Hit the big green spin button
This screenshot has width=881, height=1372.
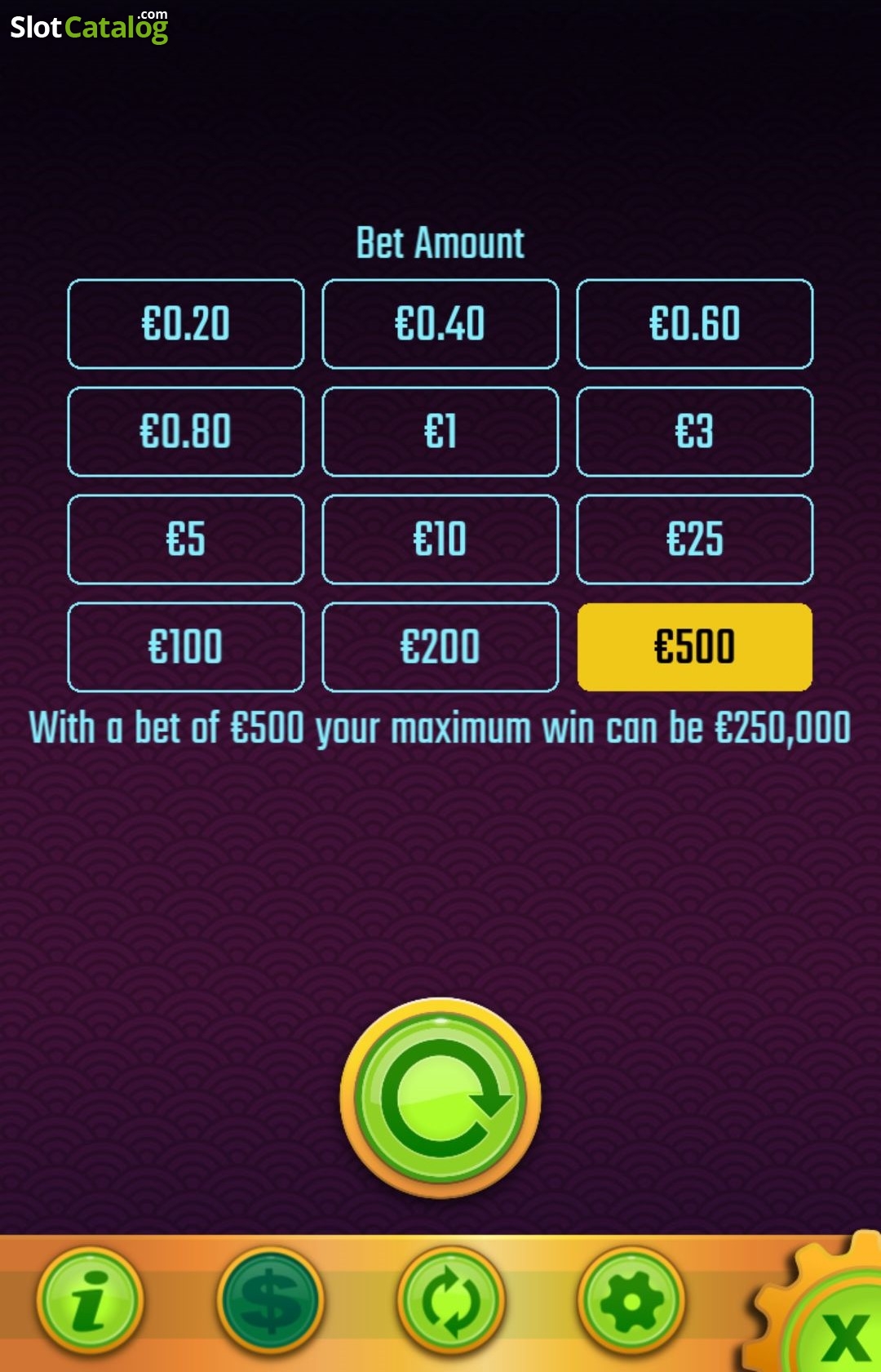click(x=440, y=1098)
